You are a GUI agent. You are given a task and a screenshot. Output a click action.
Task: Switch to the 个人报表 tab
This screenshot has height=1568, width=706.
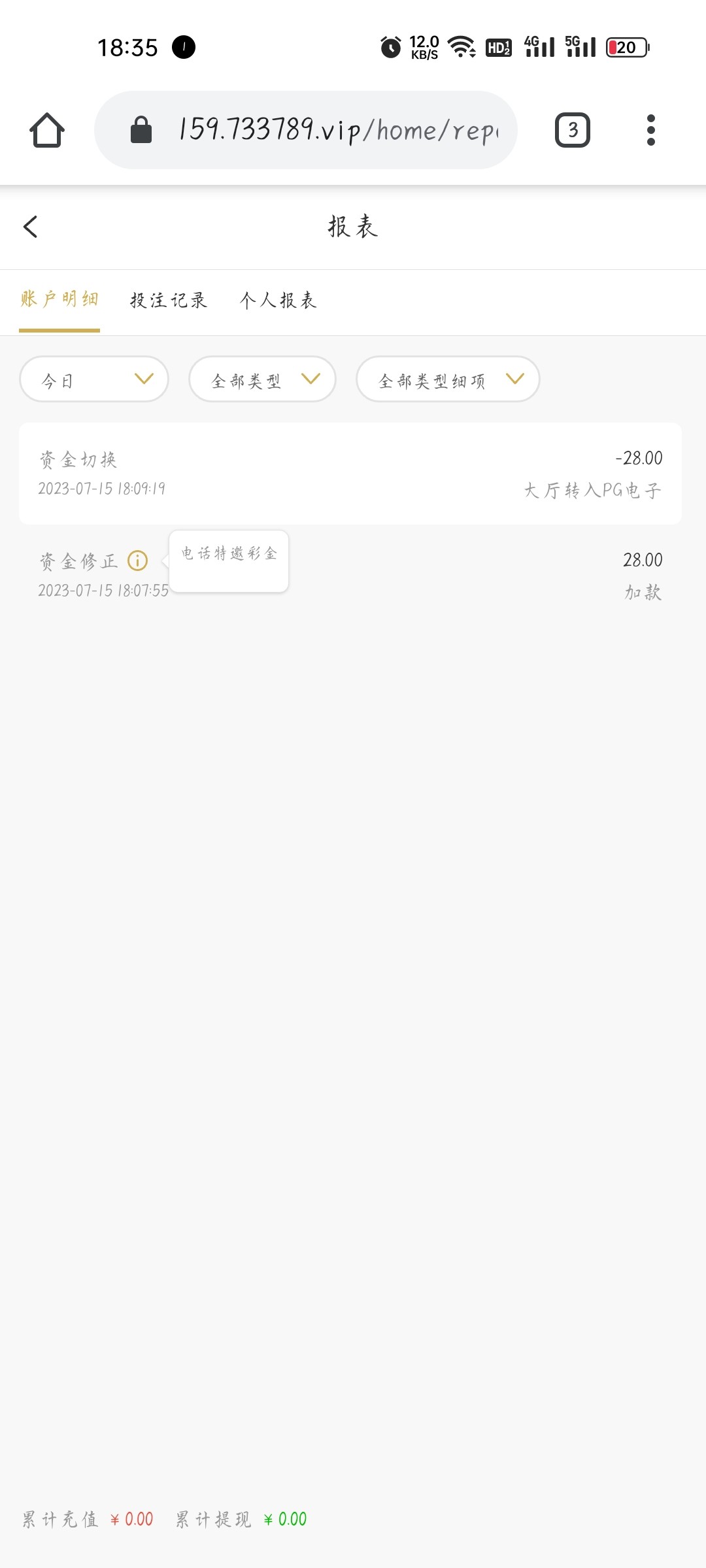point(278,301)
